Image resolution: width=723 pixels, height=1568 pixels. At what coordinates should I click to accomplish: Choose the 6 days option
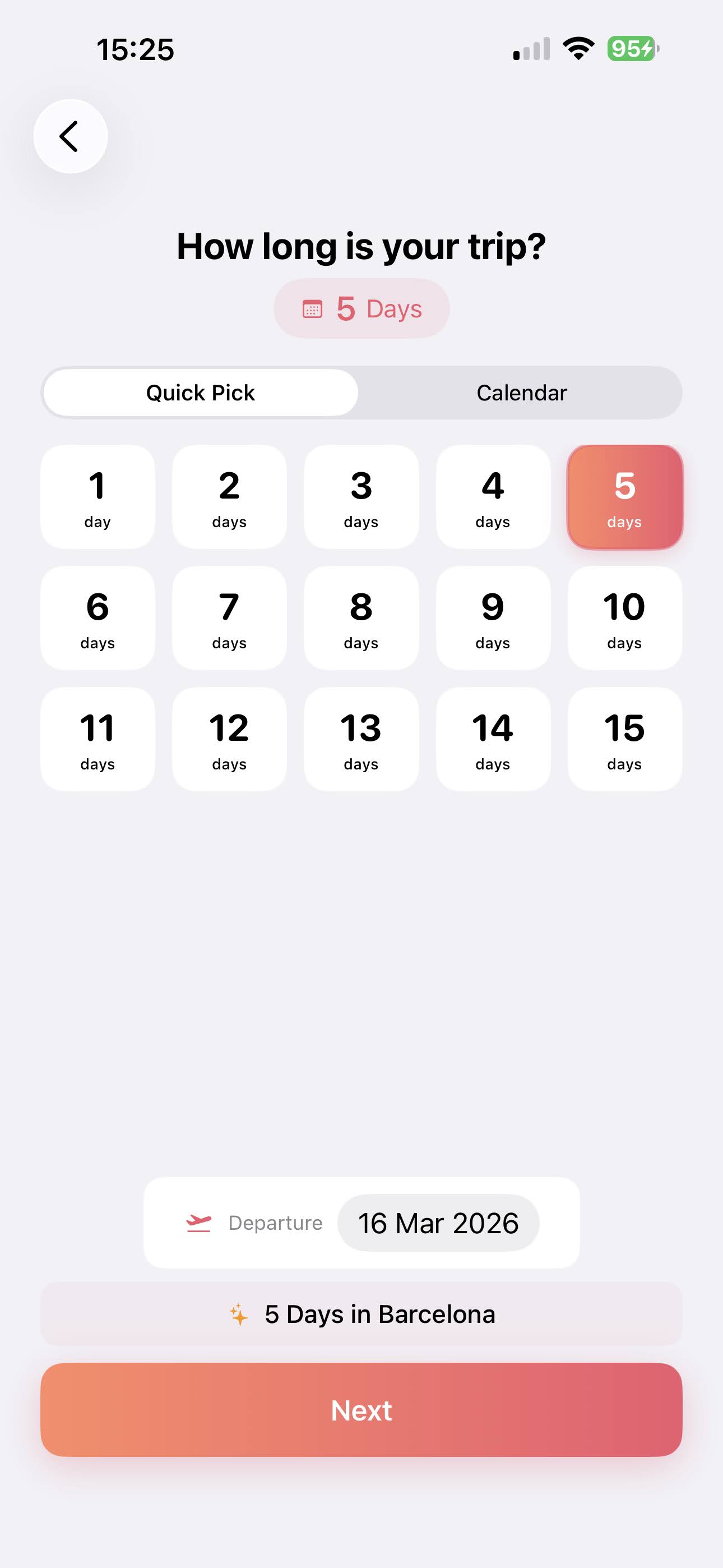click(98, 618)
